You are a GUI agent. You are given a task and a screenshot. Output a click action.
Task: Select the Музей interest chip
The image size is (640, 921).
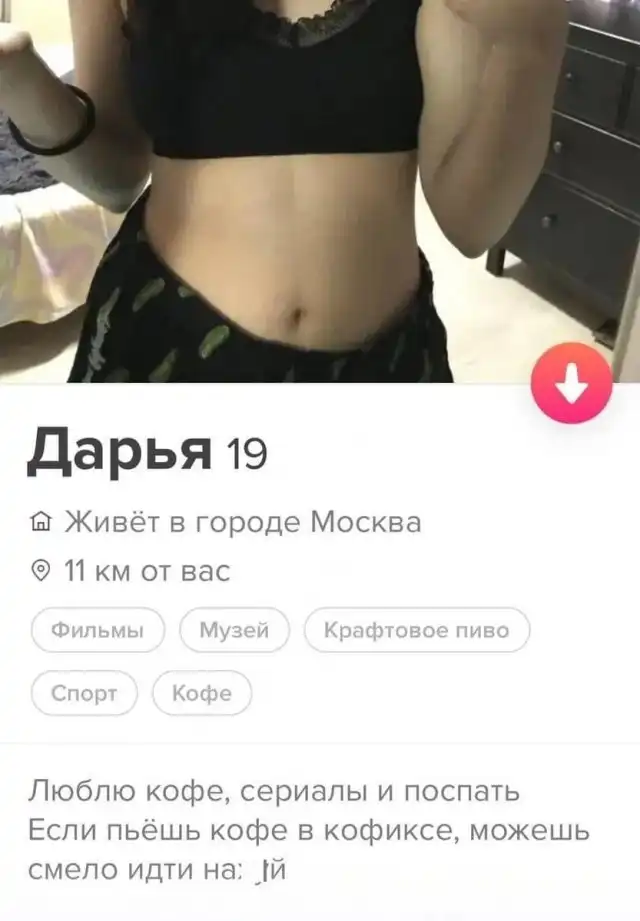234,631
